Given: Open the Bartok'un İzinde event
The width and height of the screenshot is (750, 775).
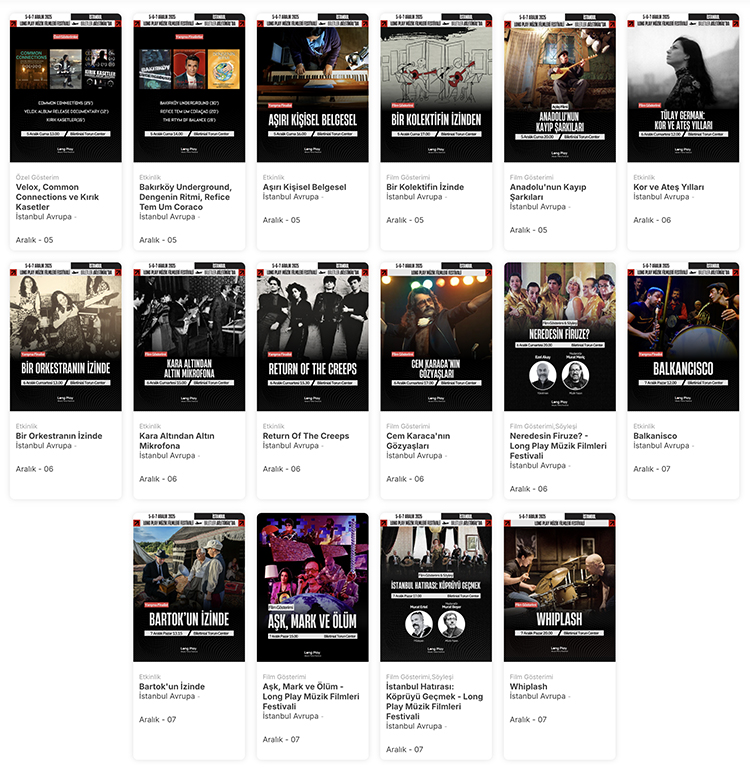Looking at the screenshot, I should click(x=189, y=587).
